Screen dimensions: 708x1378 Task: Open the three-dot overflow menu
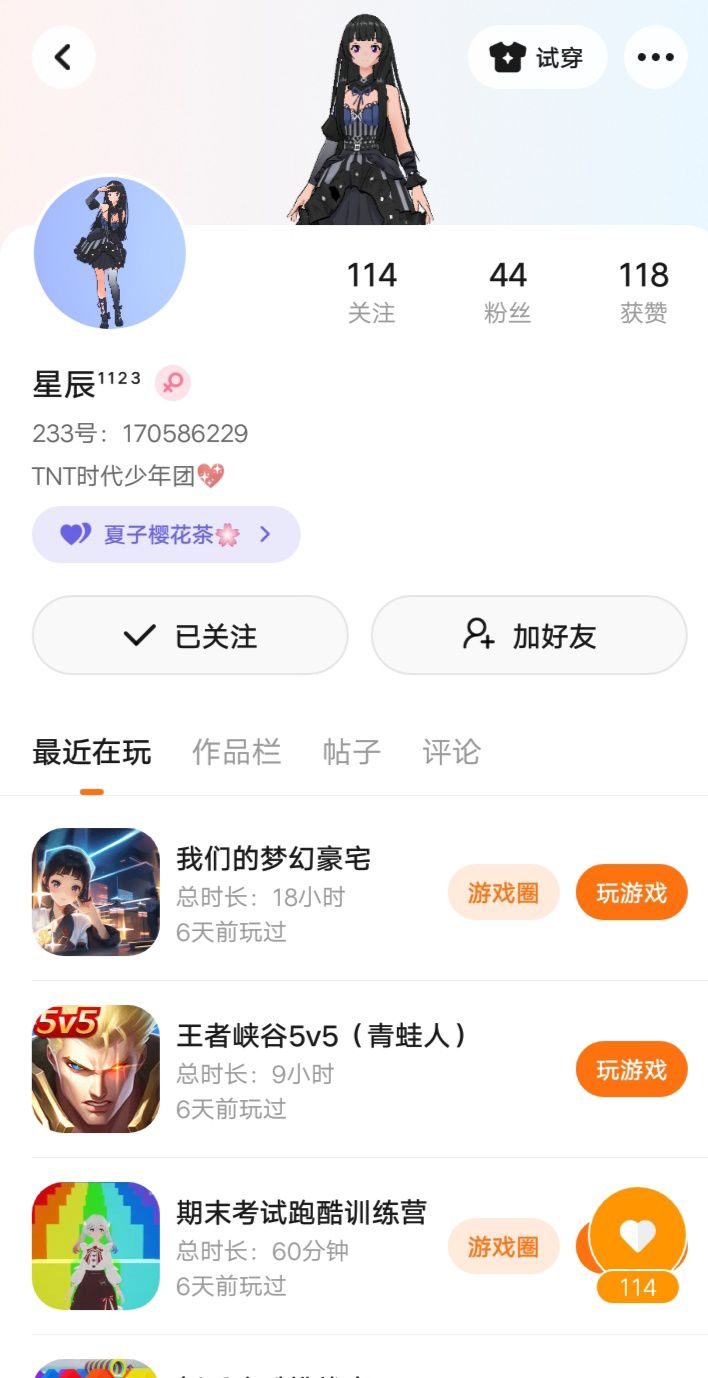point(655,57)
